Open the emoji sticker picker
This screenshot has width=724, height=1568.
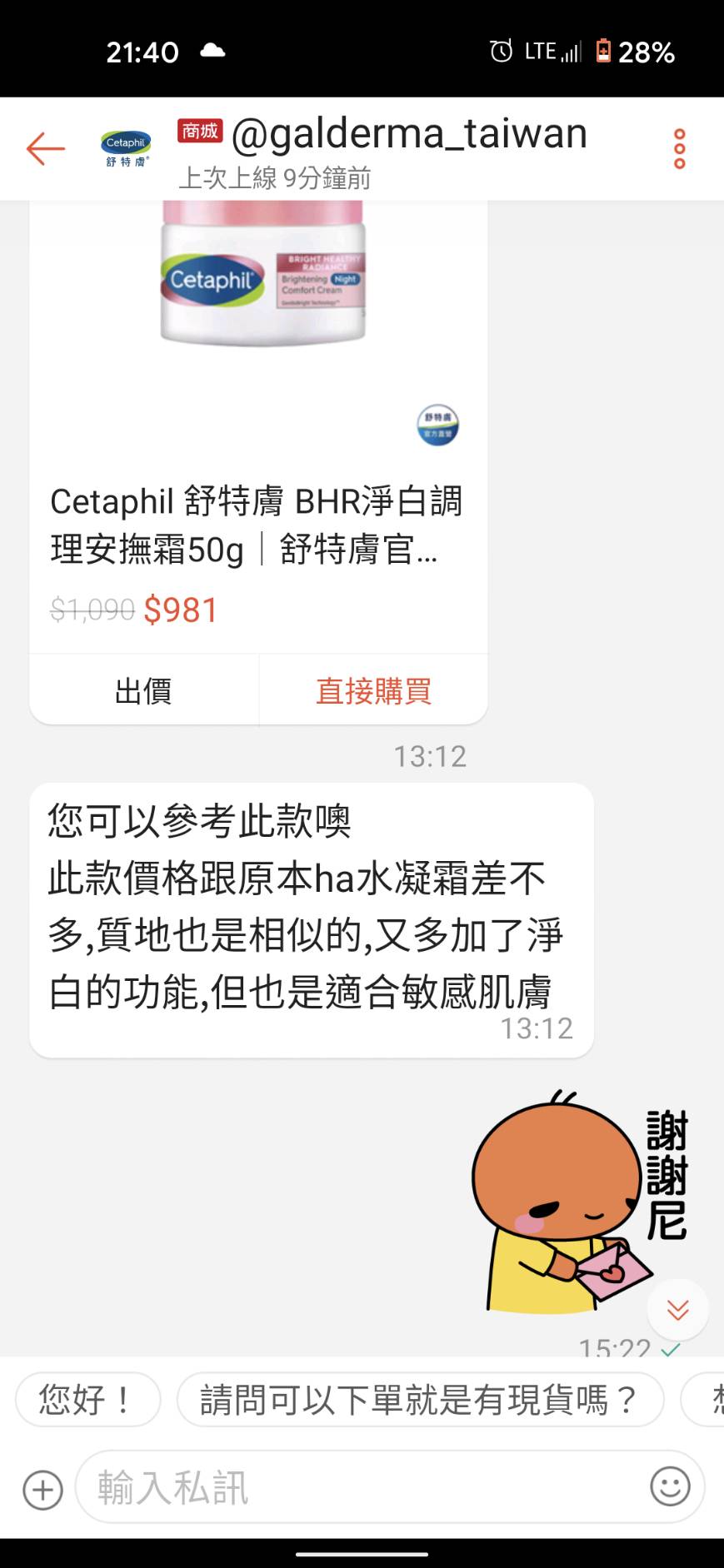(x=670, y=1486)
